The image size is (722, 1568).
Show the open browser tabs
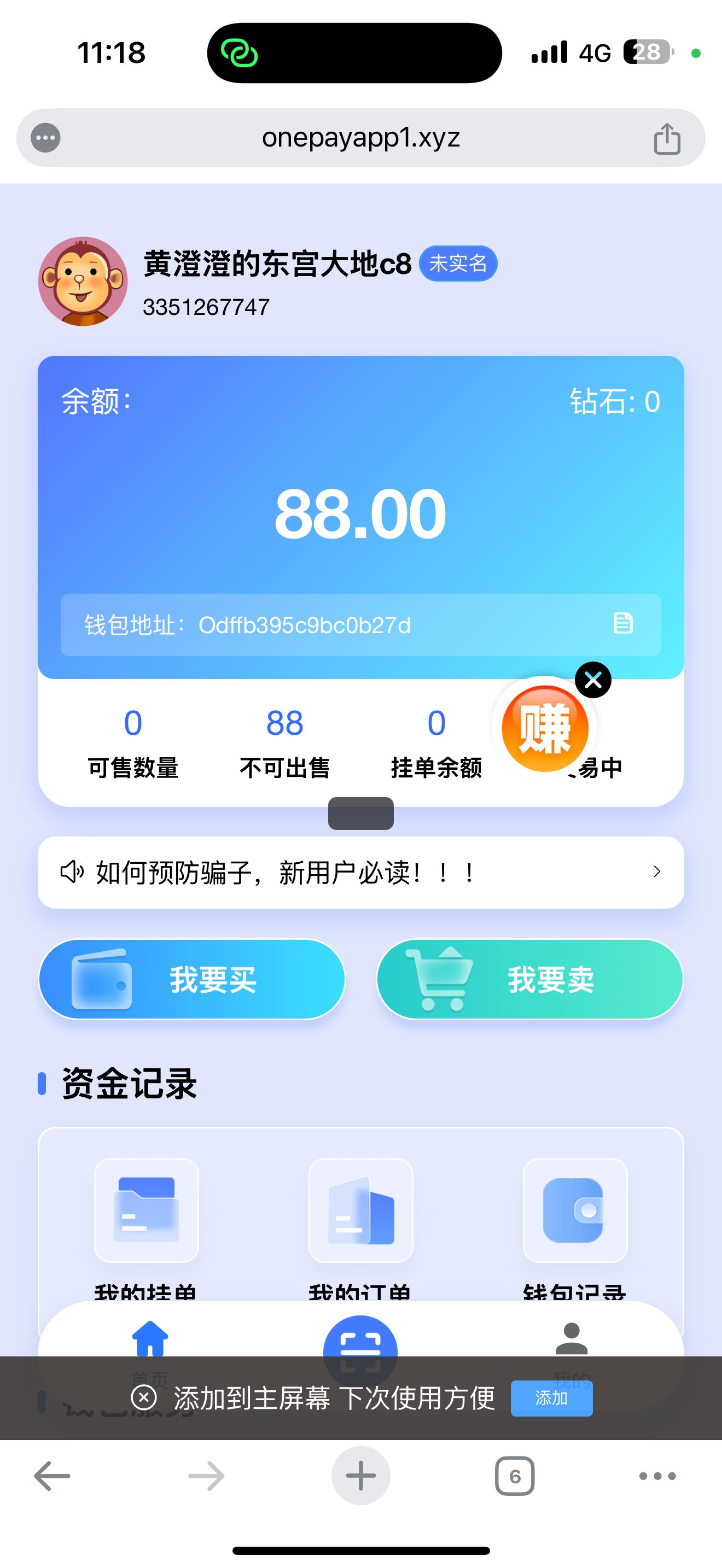514,1476
